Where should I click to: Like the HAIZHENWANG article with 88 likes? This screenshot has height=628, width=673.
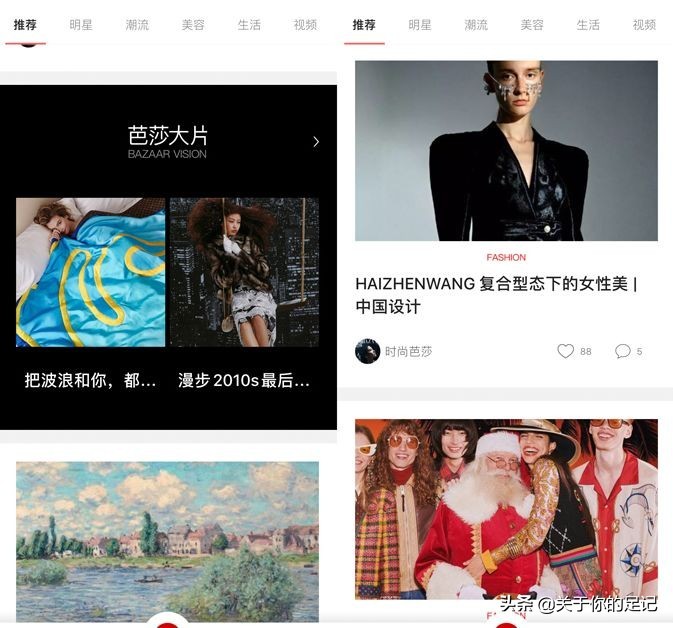point(566,351)
